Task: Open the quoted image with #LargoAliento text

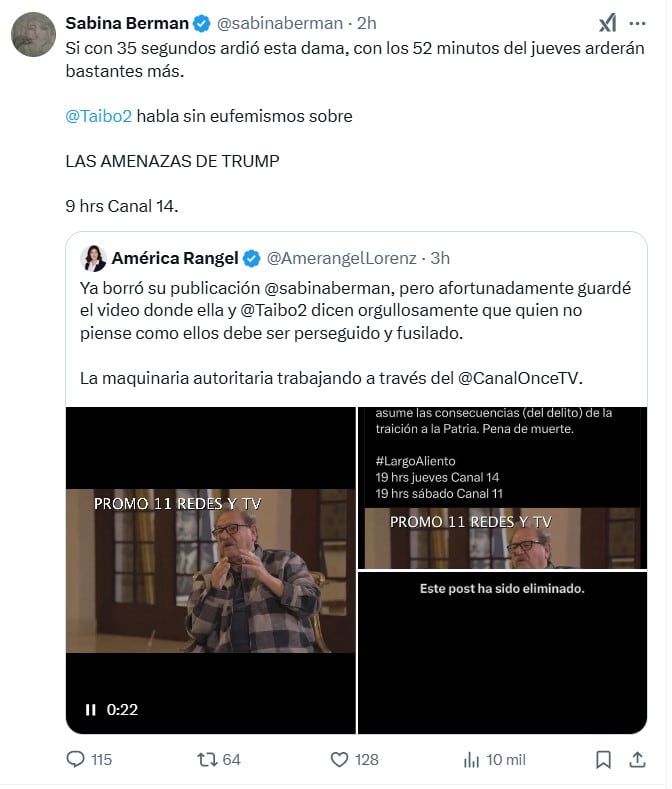Action: tap(502, 487)
